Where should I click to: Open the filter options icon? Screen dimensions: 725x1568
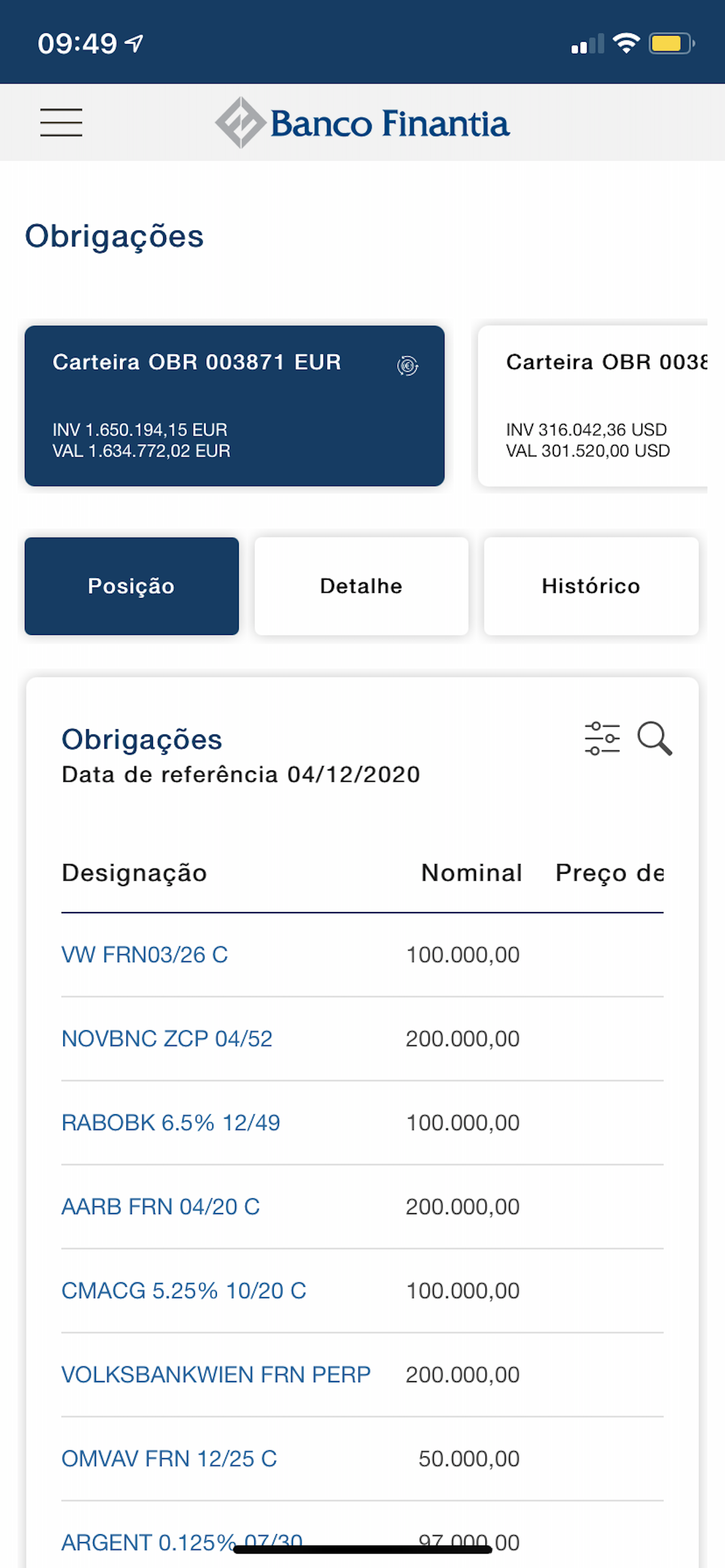(602, 738)
